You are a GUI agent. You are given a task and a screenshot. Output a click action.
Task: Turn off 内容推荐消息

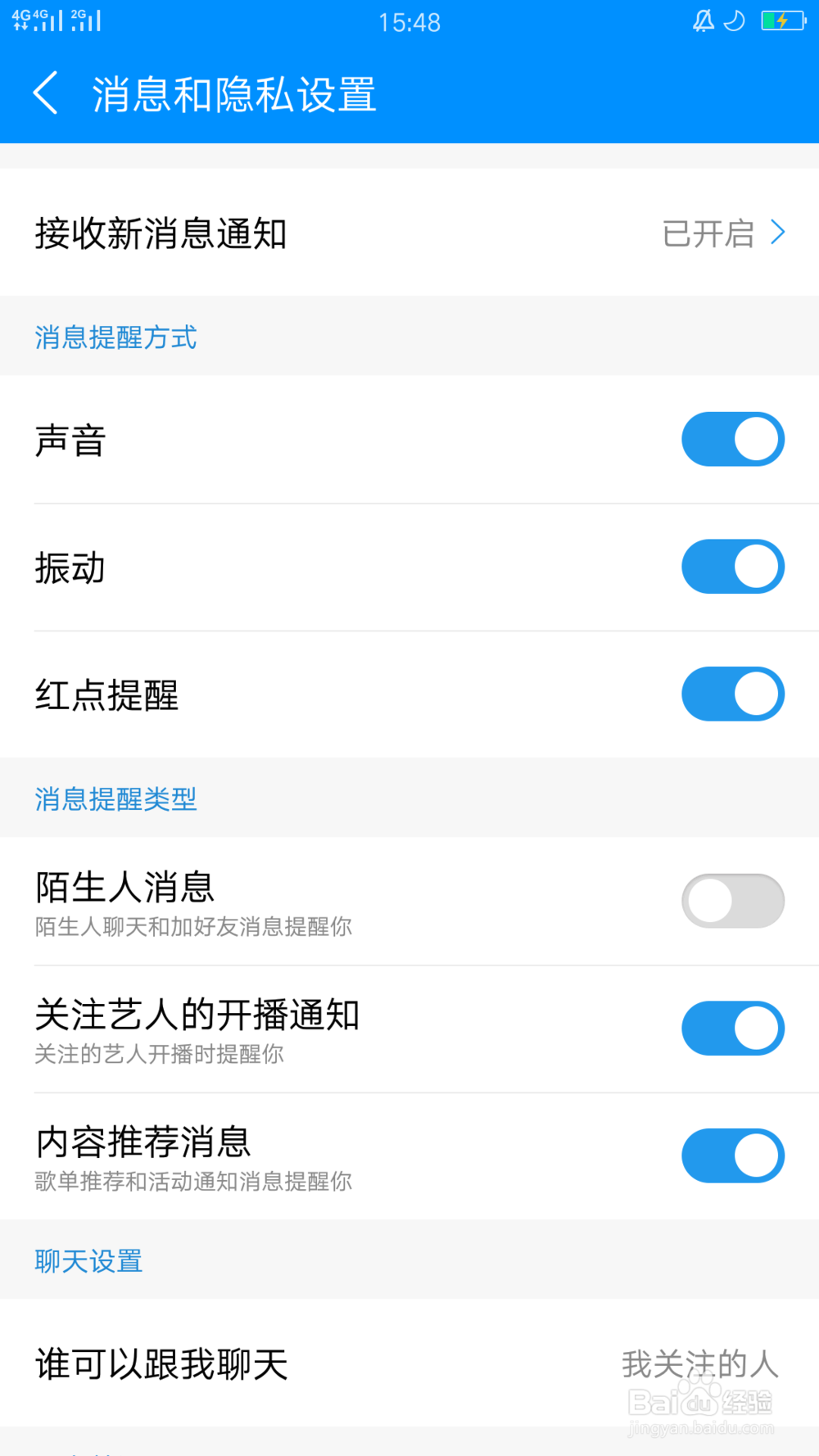pos(732,1156)
